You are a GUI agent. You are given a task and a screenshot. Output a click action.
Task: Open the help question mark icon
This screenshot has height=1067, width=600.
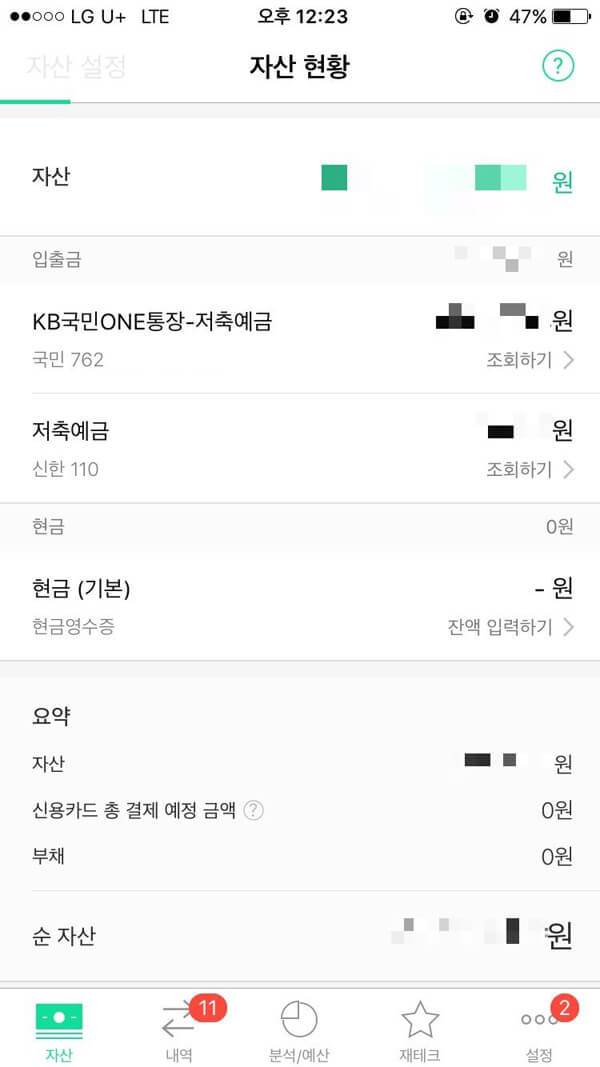[558, 67]
